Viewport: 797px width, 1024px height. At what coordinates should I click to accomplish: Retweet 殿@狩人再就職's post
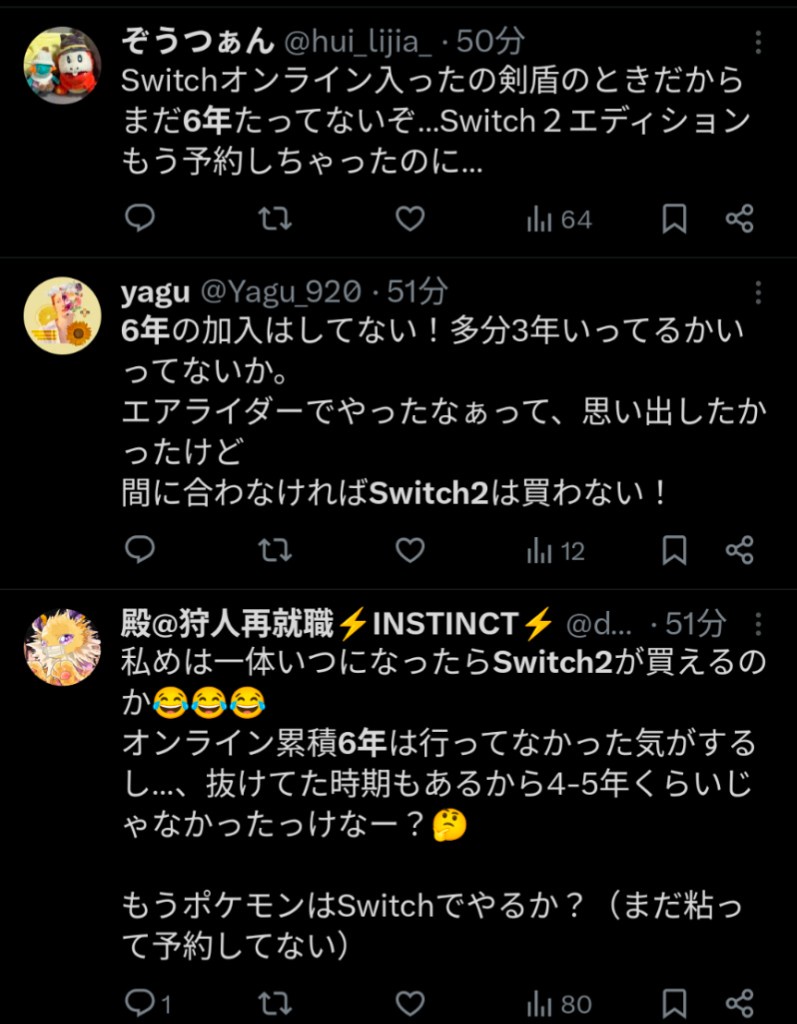274,1002
